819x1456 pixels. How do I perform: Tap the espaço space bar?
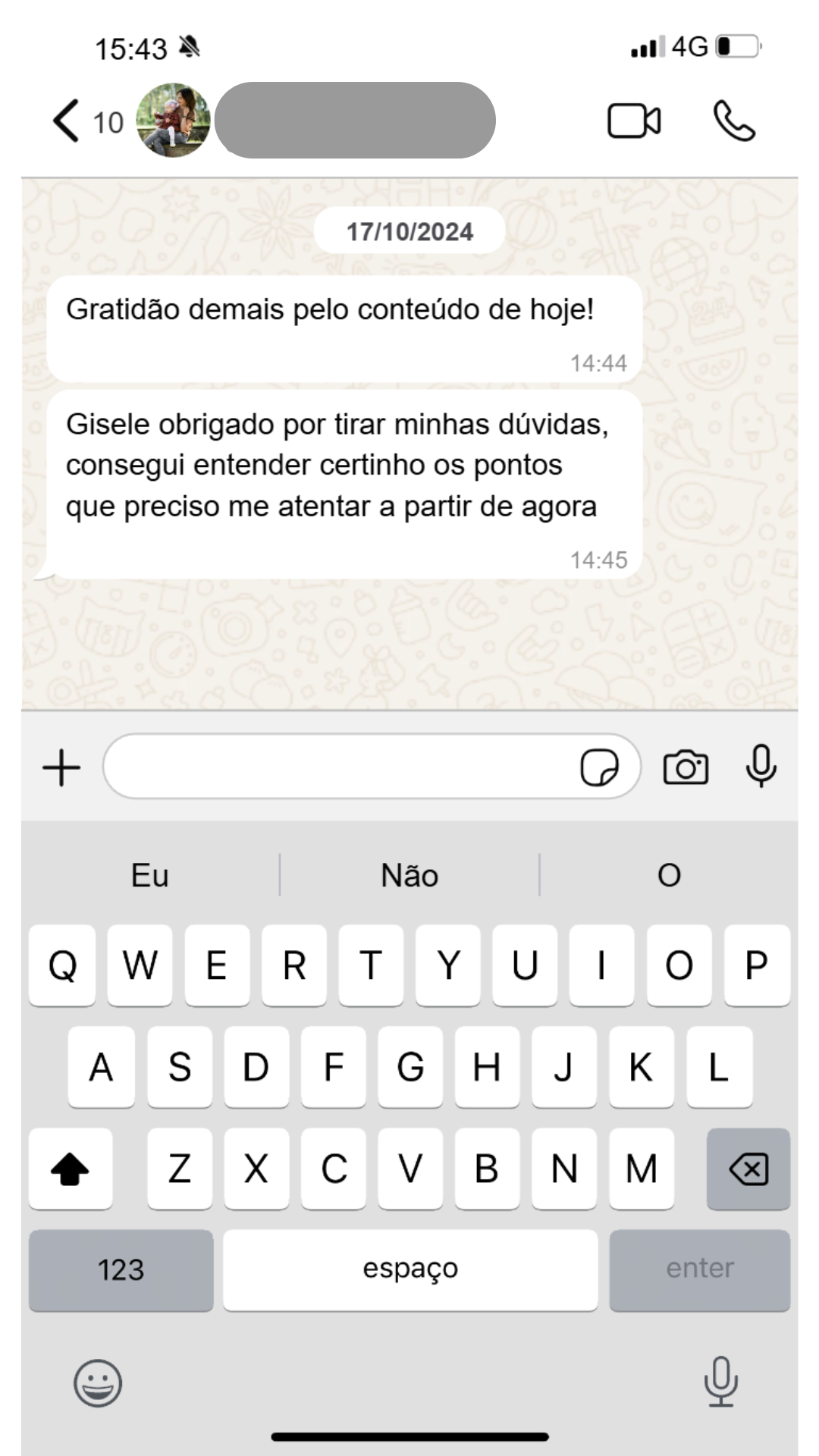[x=409, y=1269]
